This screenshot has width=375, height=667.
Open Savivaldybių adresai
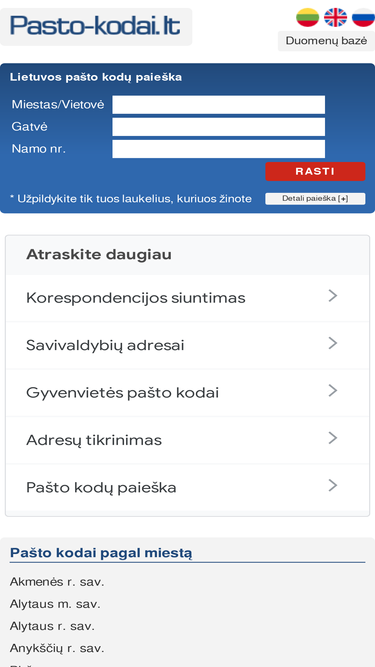point(188,345)
